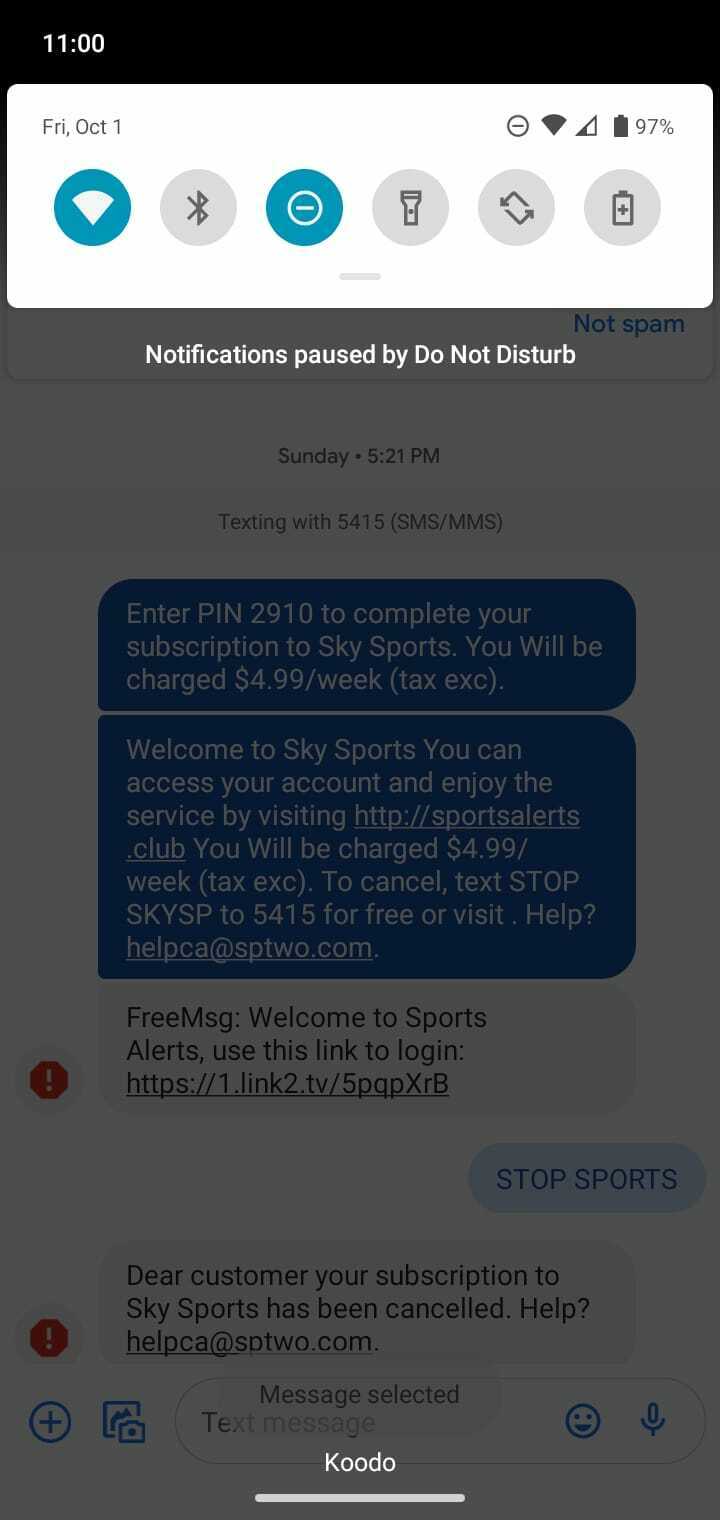
Task: Toggle auto-rotate quick setting
Action: tap(516, 208)
